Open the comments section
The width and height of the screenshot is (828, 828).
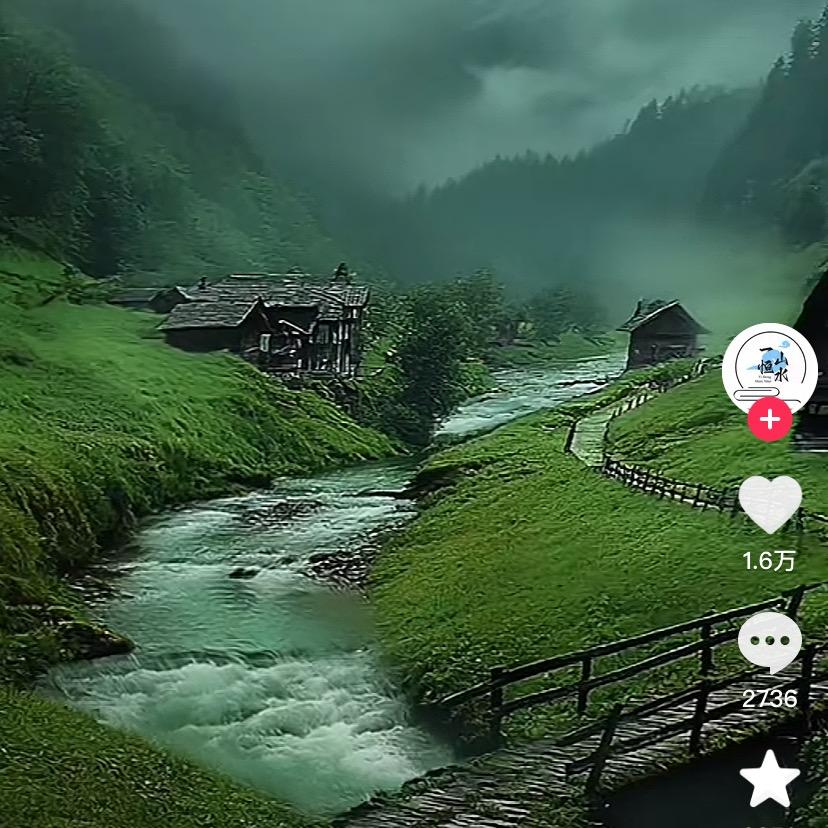tap(769, 643)
